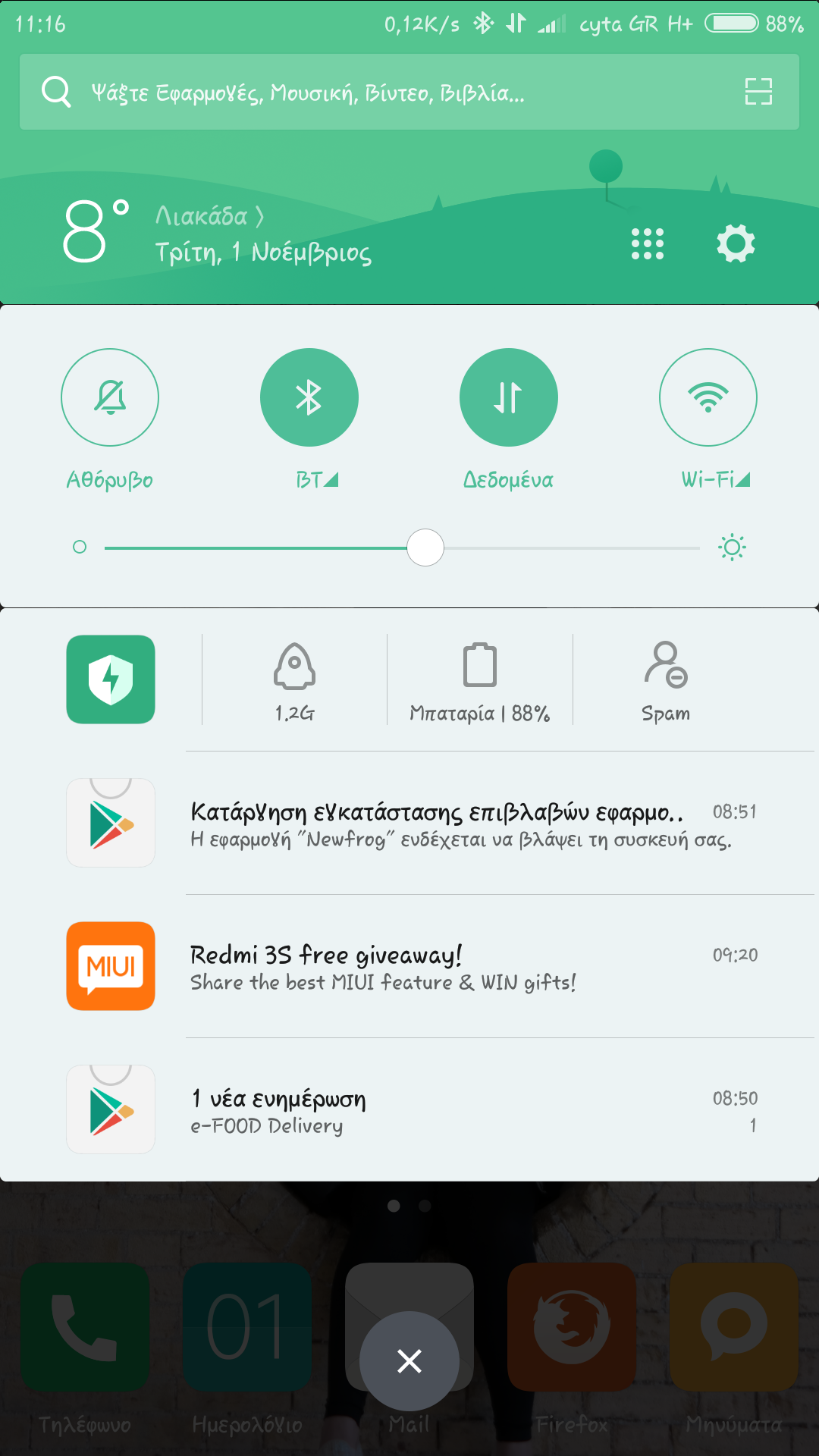Open weather details for Λιακάδα
The image size is (819, 1456).
click(x=210, y=217)
